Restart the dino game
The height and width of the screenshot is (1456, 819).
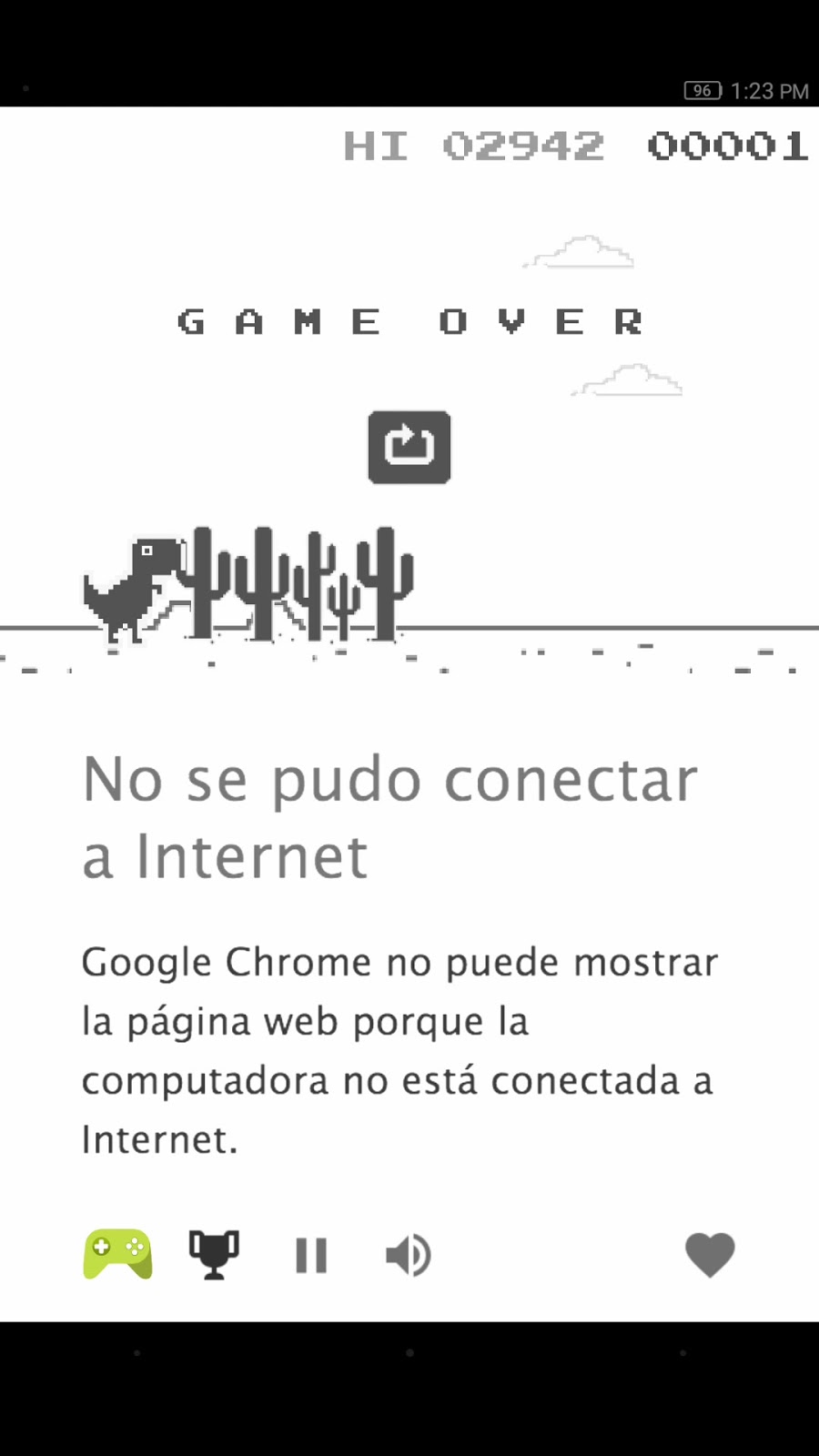coord(409,447)
